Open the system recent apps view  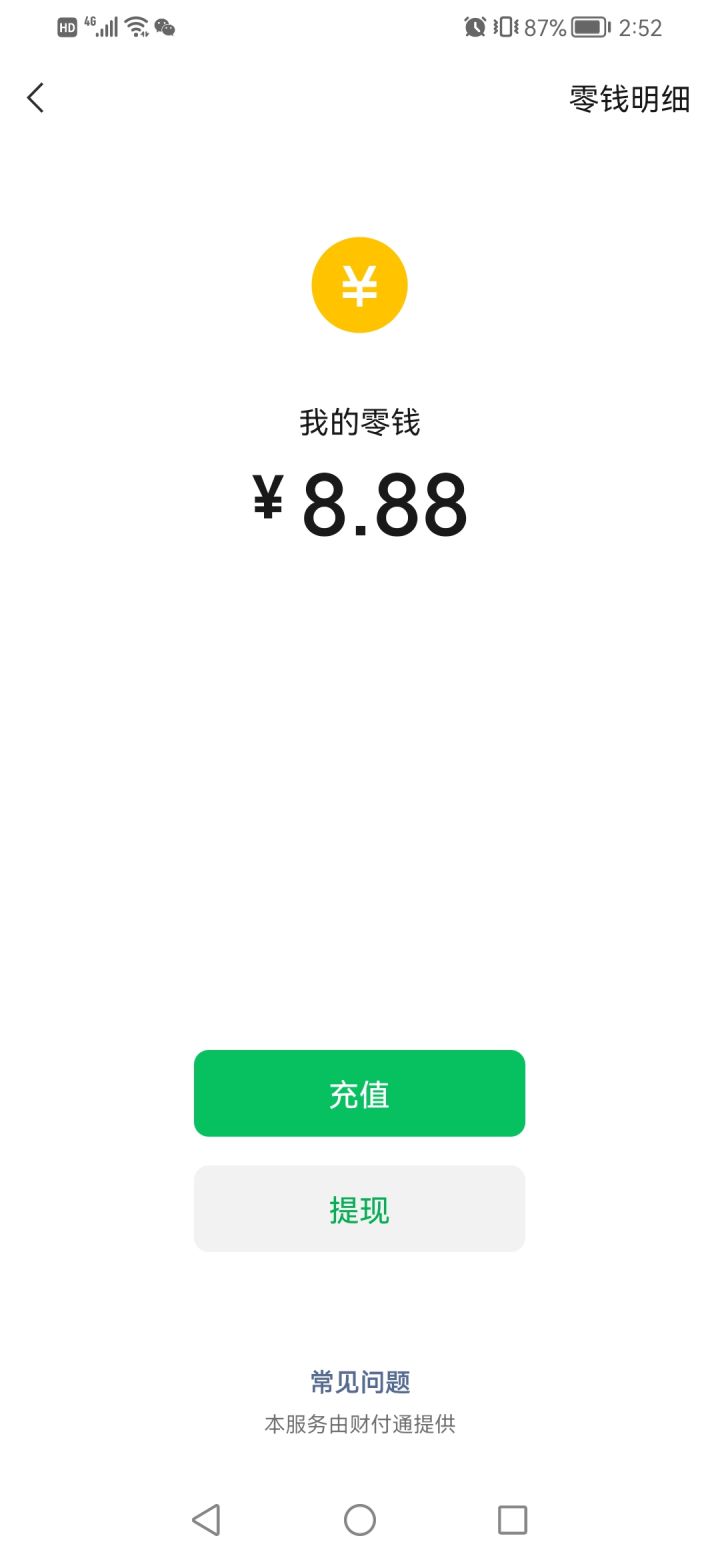[x=512, y=1520]
